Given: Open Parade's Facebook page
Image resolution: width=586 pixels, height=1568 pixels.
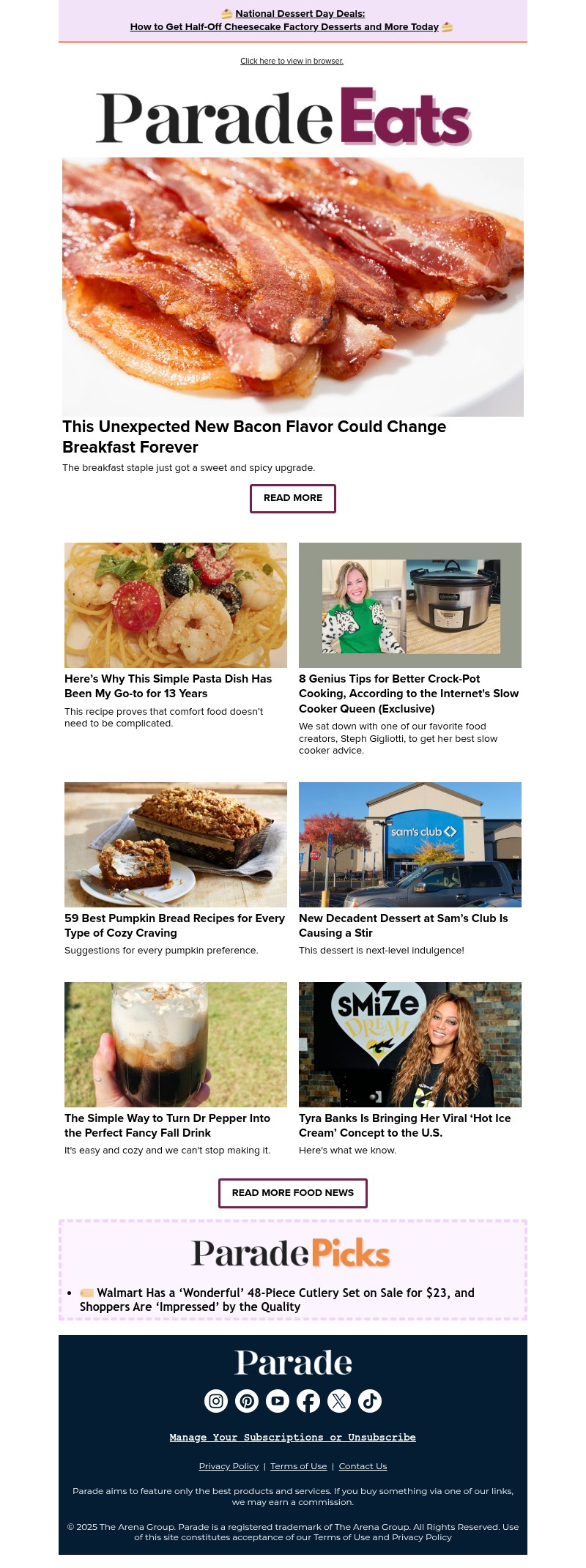Looking at the screenshot, I should (308, 1401).
